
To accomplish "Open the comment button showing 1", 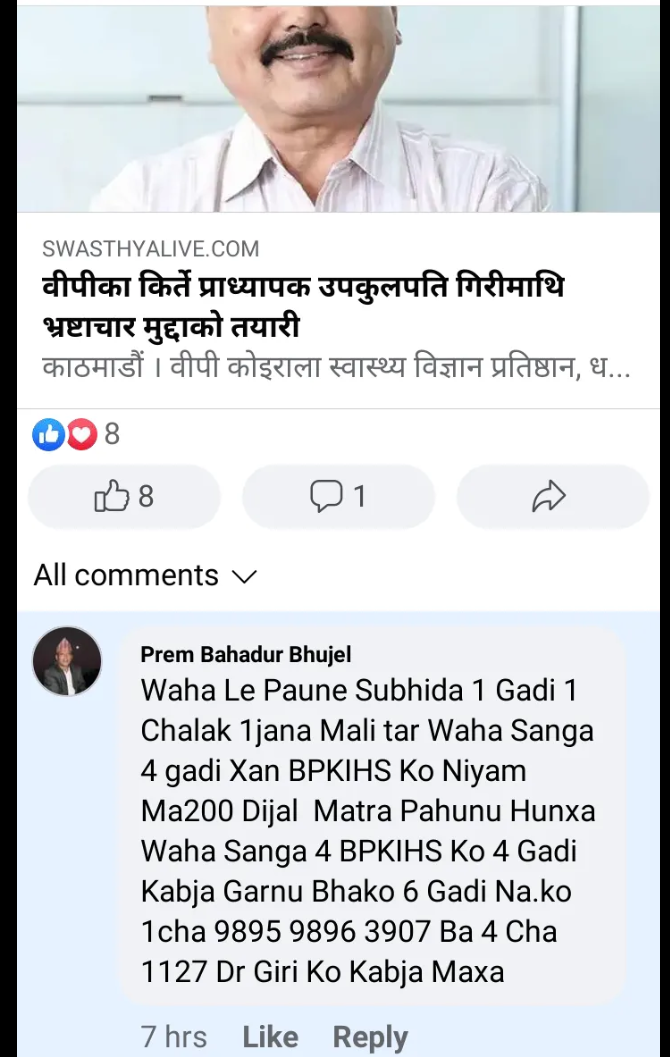I will click(338, 496).
